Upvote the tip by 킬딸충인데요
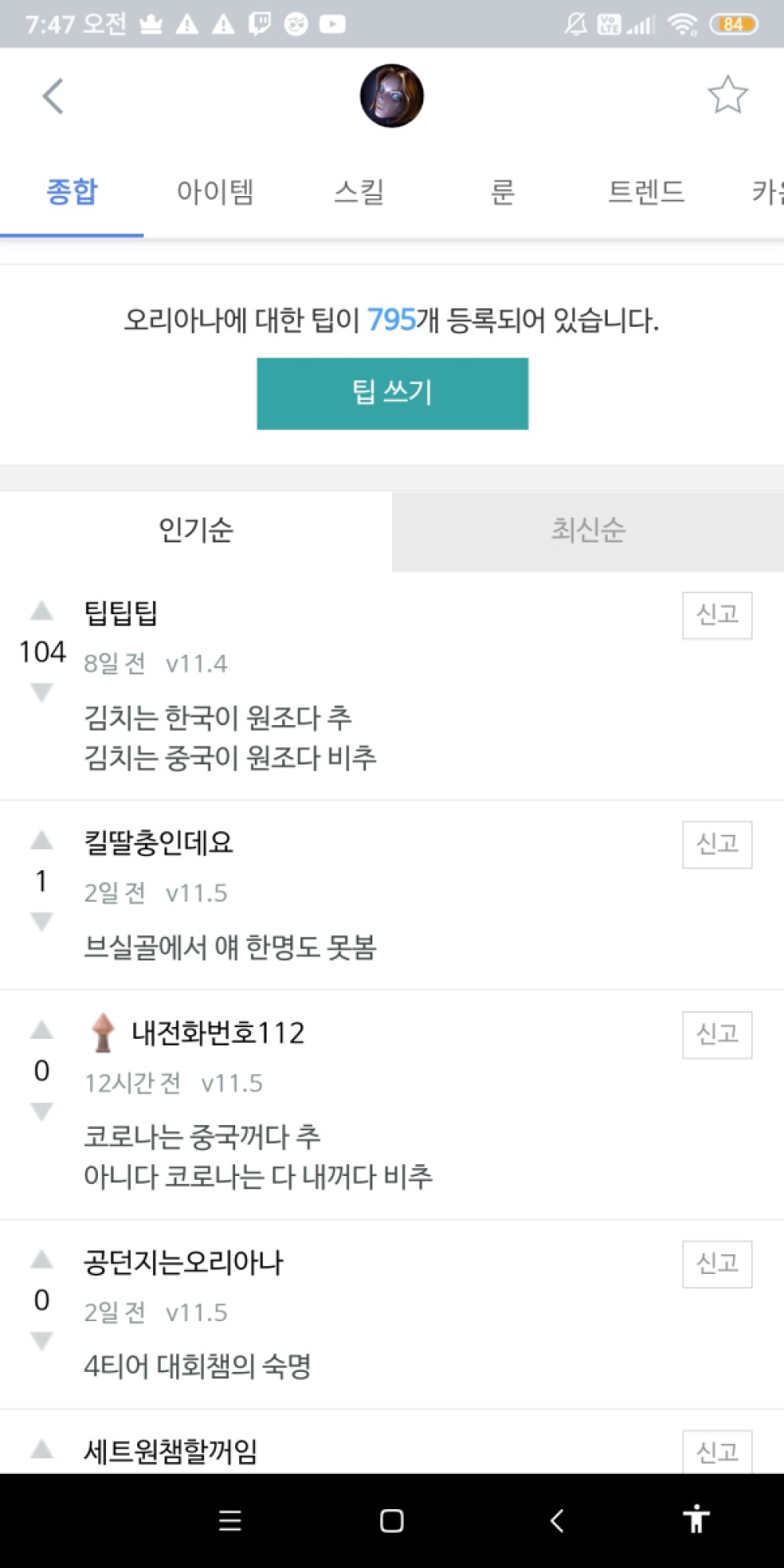The width and height of the screenshot is (784, 1568). tap(42, 840)
